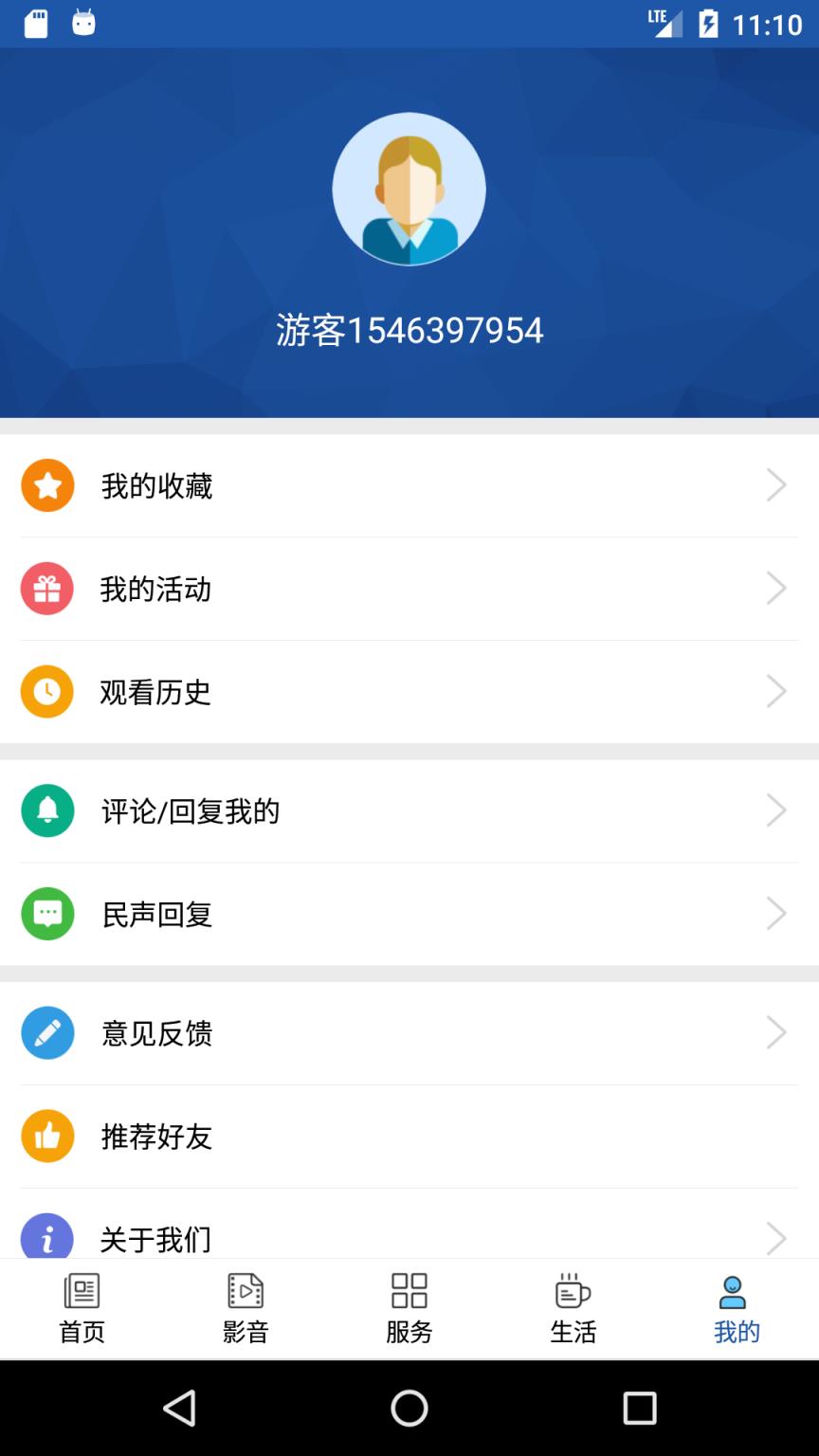Viewport: 819px width, 1456px height.
Task: Select the thumbs-up icon beside 推荐好友
Action: [47, 1136]
